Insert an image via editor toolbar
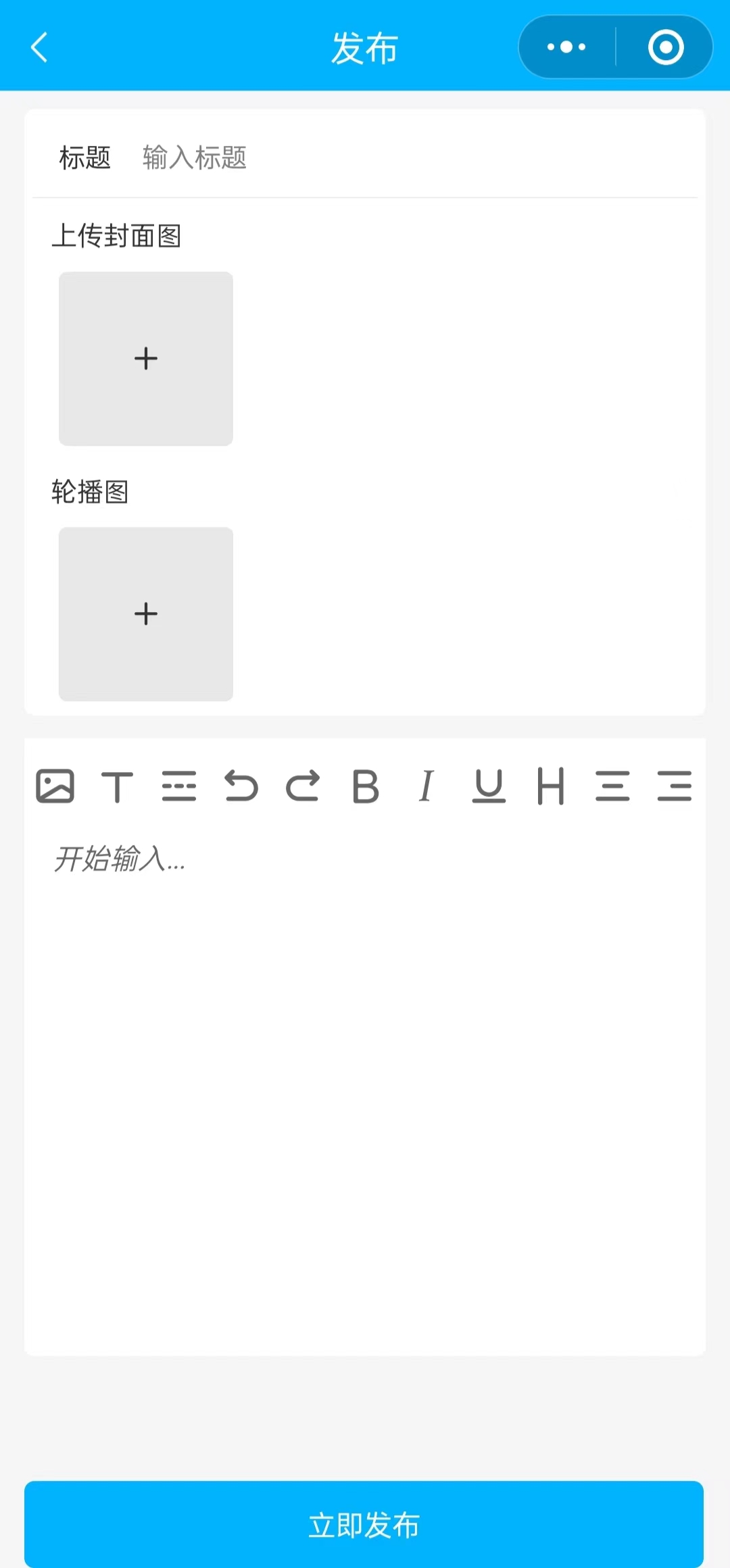This screenshot has height=1568, width=730. click(55, 786)
